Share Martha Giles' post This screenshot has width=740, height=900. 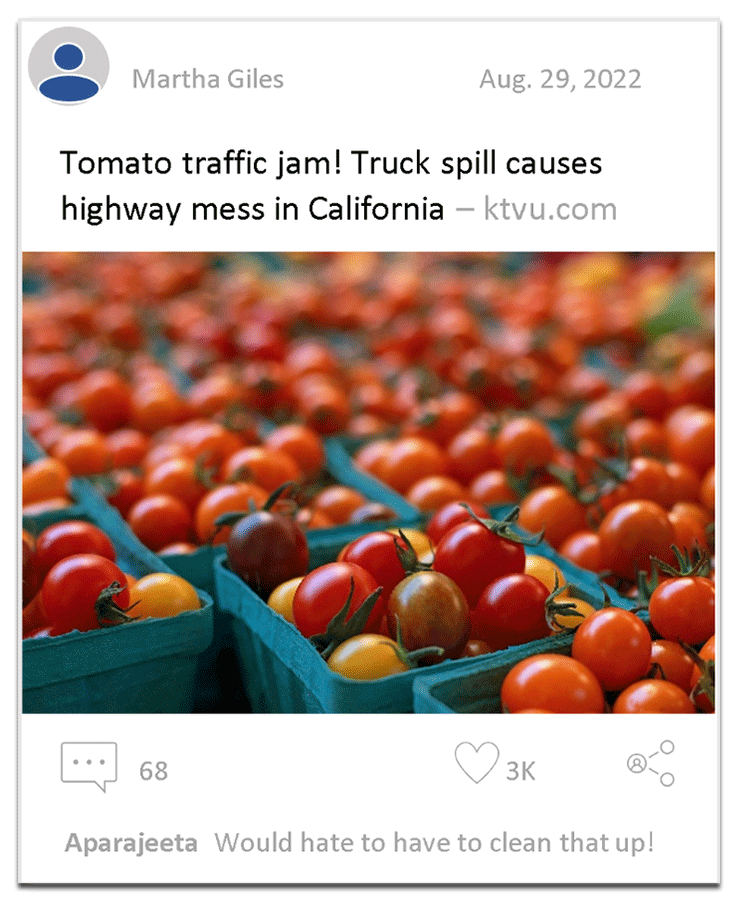650,764
